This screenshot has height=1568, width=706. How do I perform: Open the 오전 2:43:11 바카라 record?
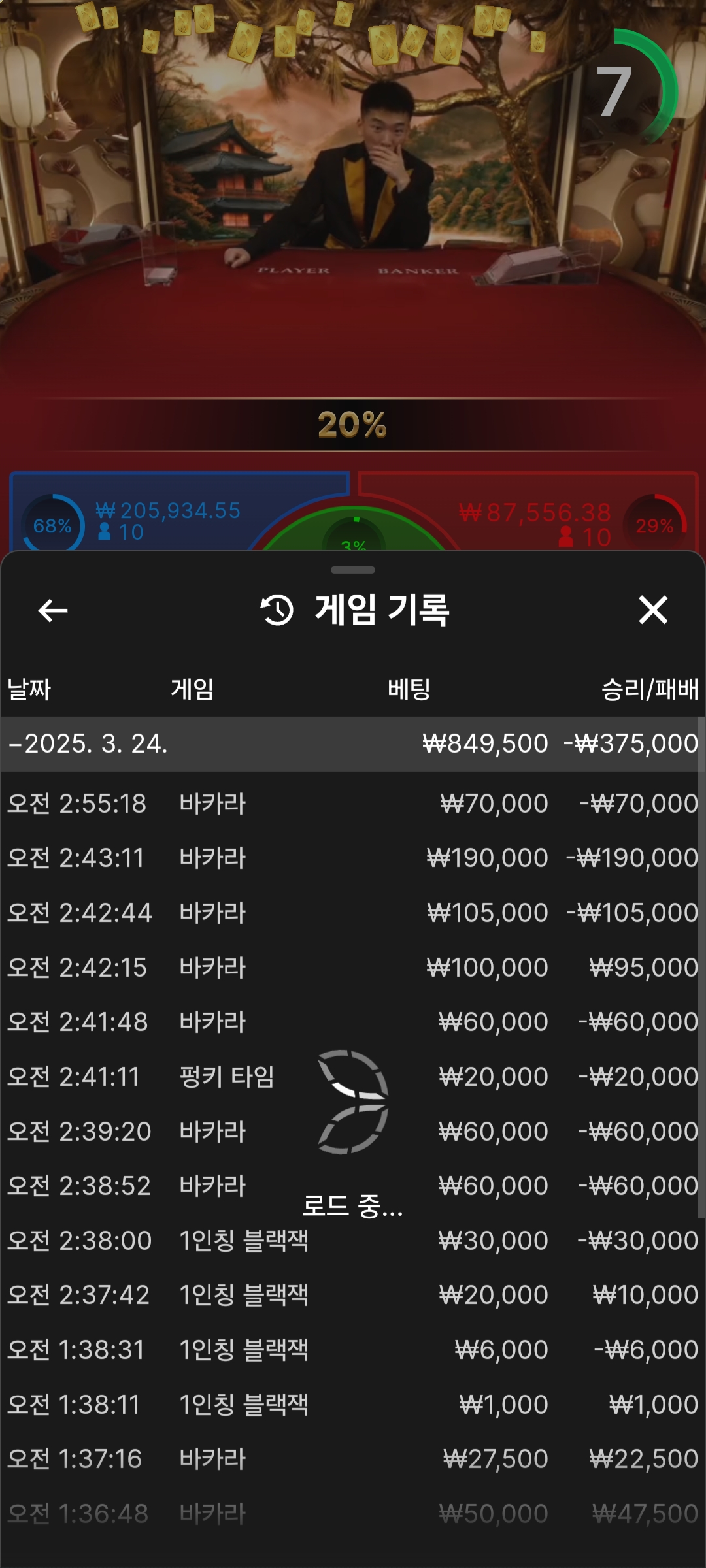coord(353,858)
